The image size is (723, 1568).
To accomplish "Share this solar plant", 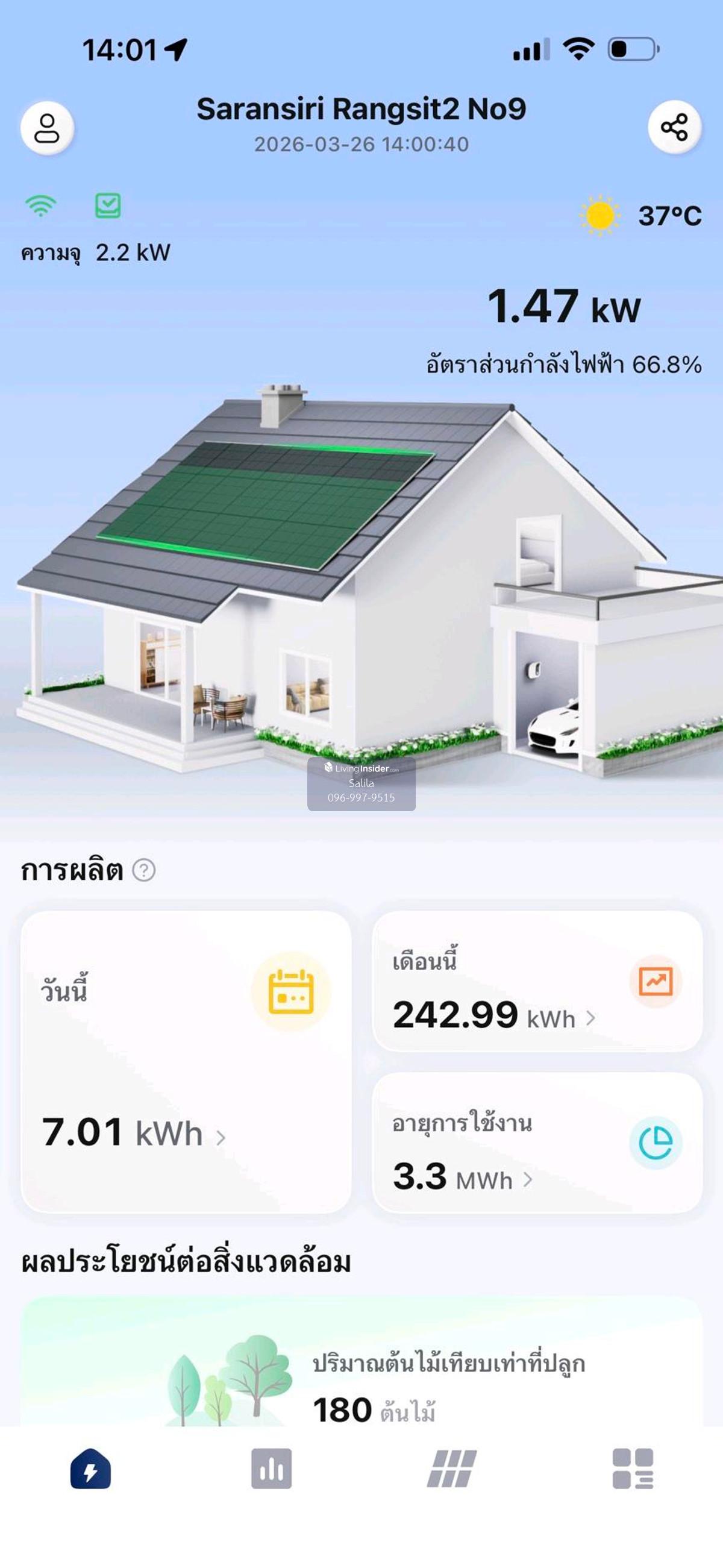I will pos(674,127).
